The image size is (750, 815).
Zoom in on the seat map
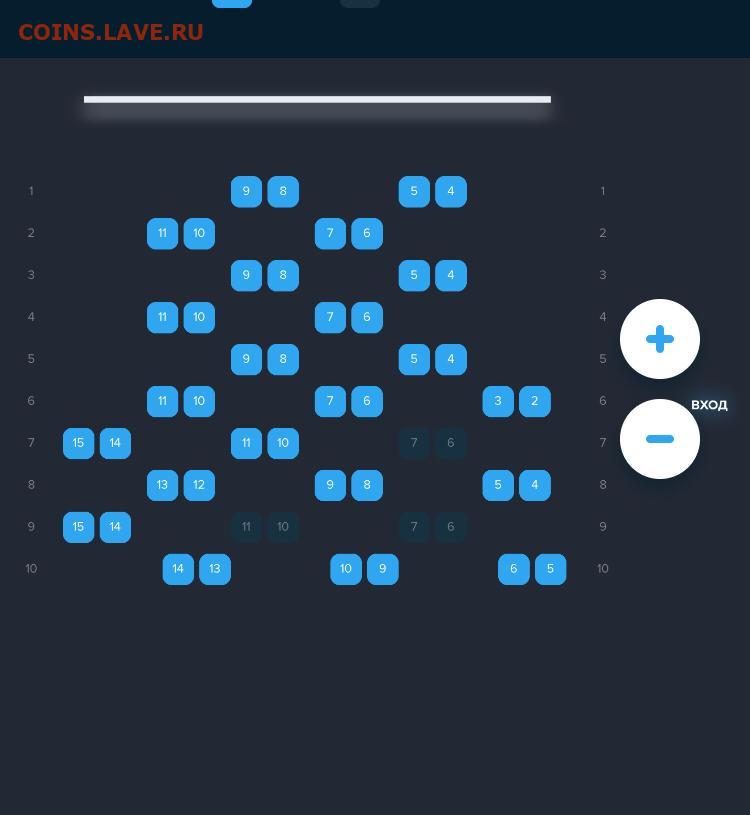[x=659, y=339]
